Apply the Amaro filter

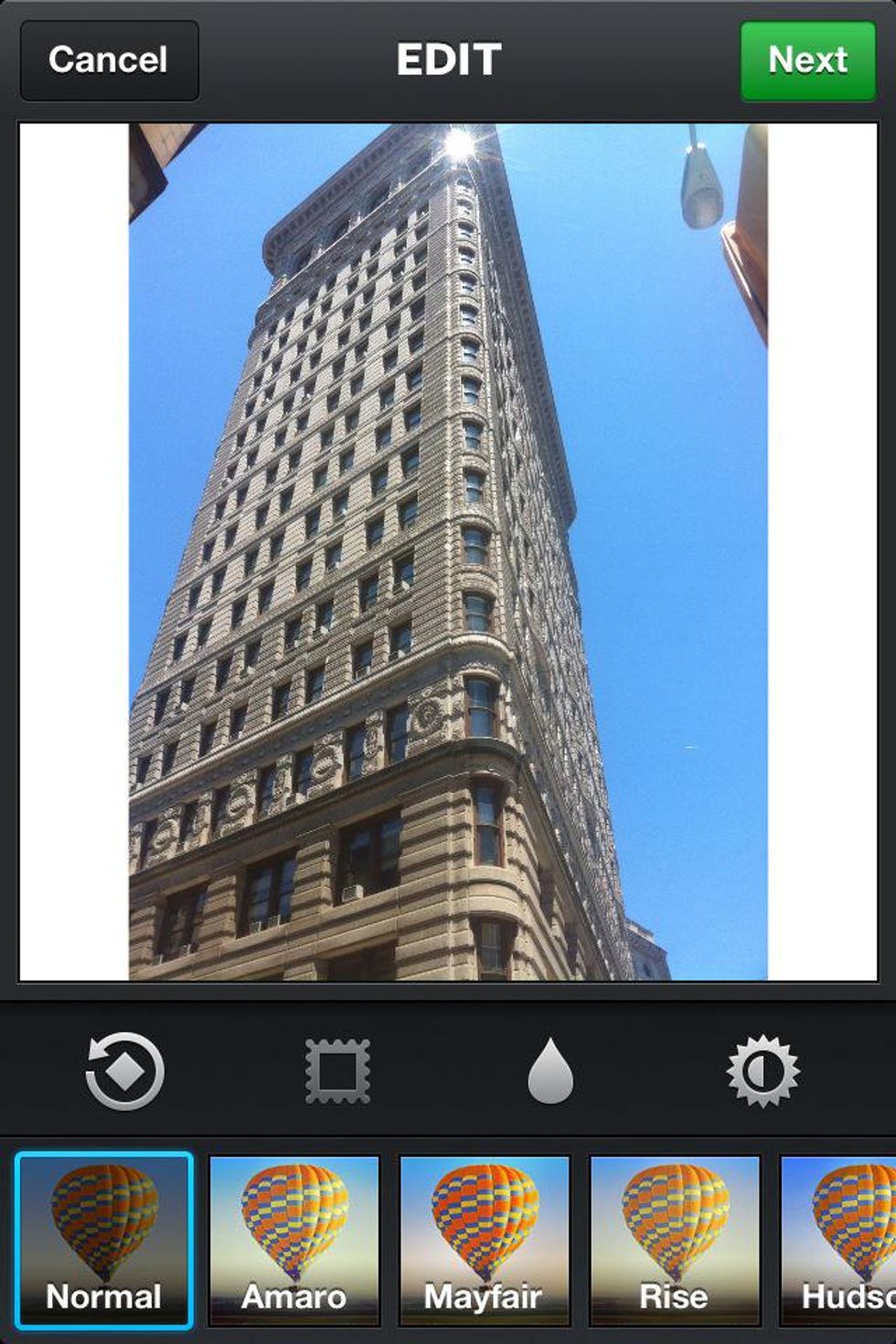(294, 1240)
